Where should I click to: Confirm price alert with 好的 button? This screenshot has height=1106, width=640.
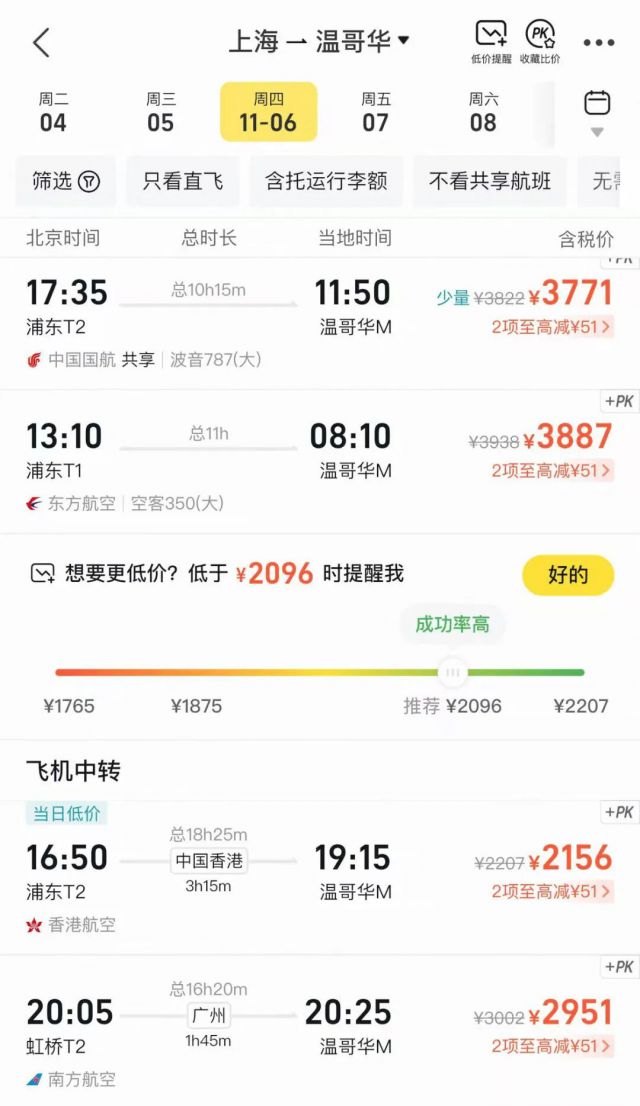pos(567,575)
